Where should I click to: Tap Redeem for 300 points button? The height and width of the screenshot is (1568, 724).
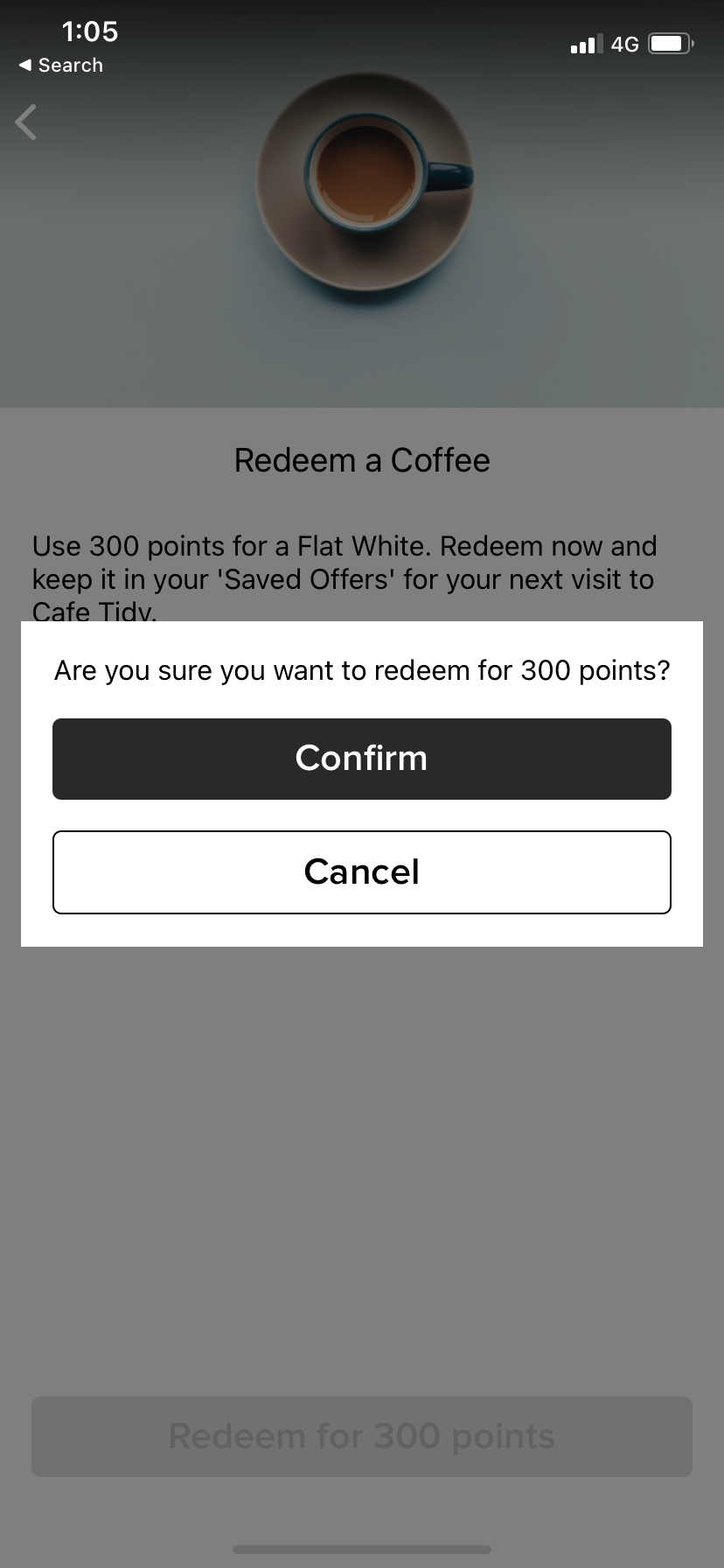click(362, 1437)
